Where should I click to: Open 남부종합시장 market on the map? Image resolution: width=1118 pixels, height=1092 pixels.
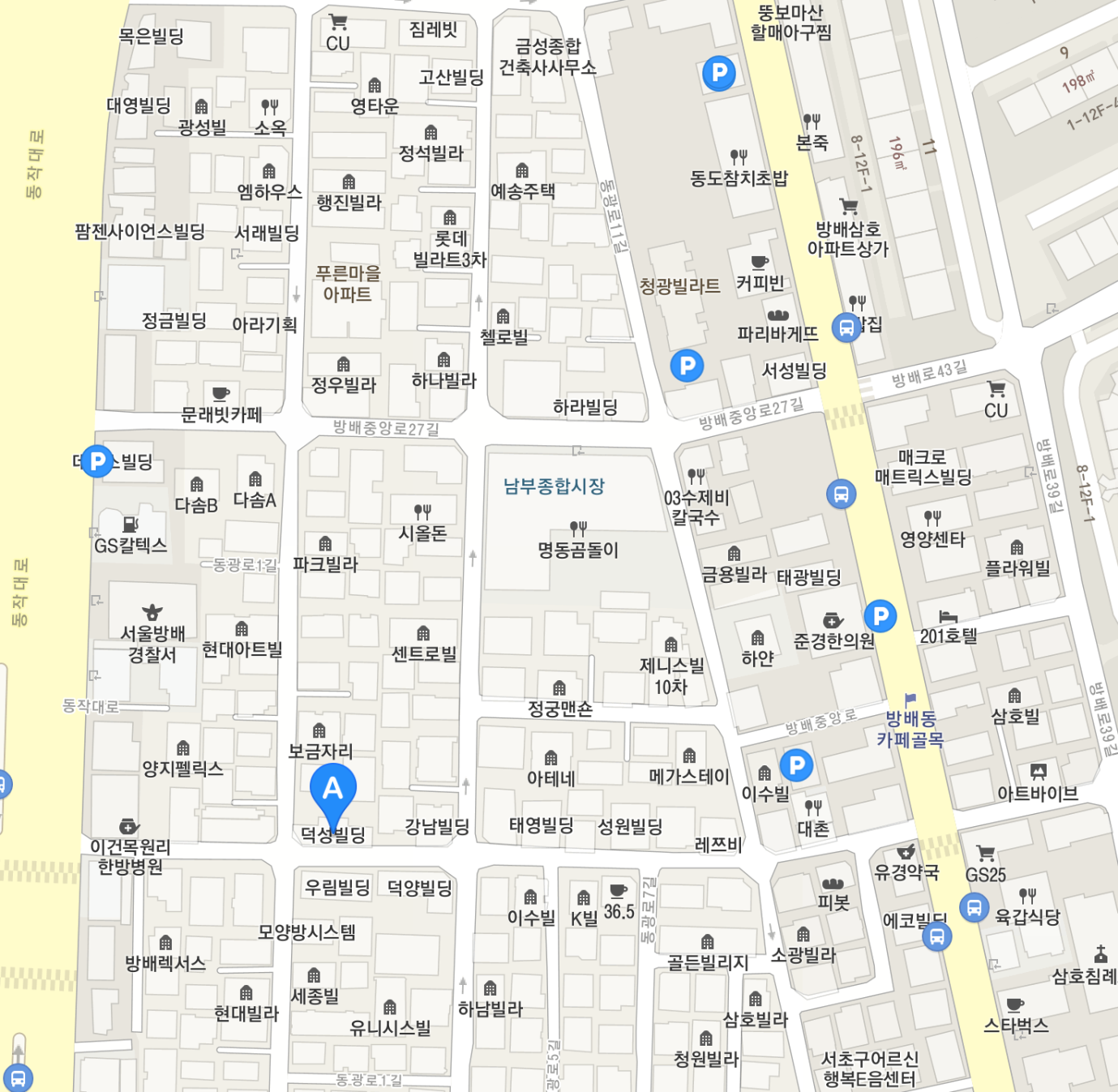[x=554, y=486]
